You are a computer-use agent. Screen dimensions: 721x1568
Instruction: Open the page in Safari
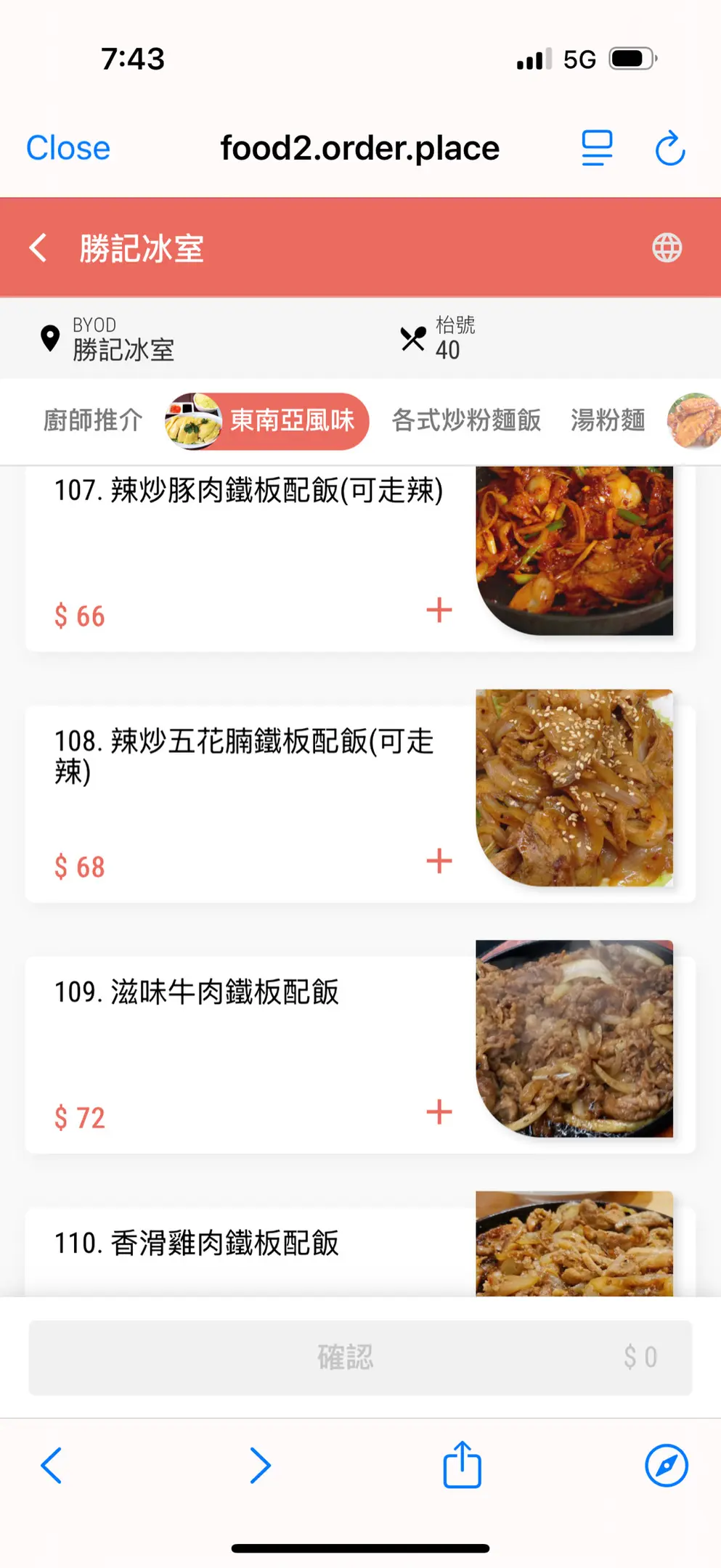(666, 1466)
